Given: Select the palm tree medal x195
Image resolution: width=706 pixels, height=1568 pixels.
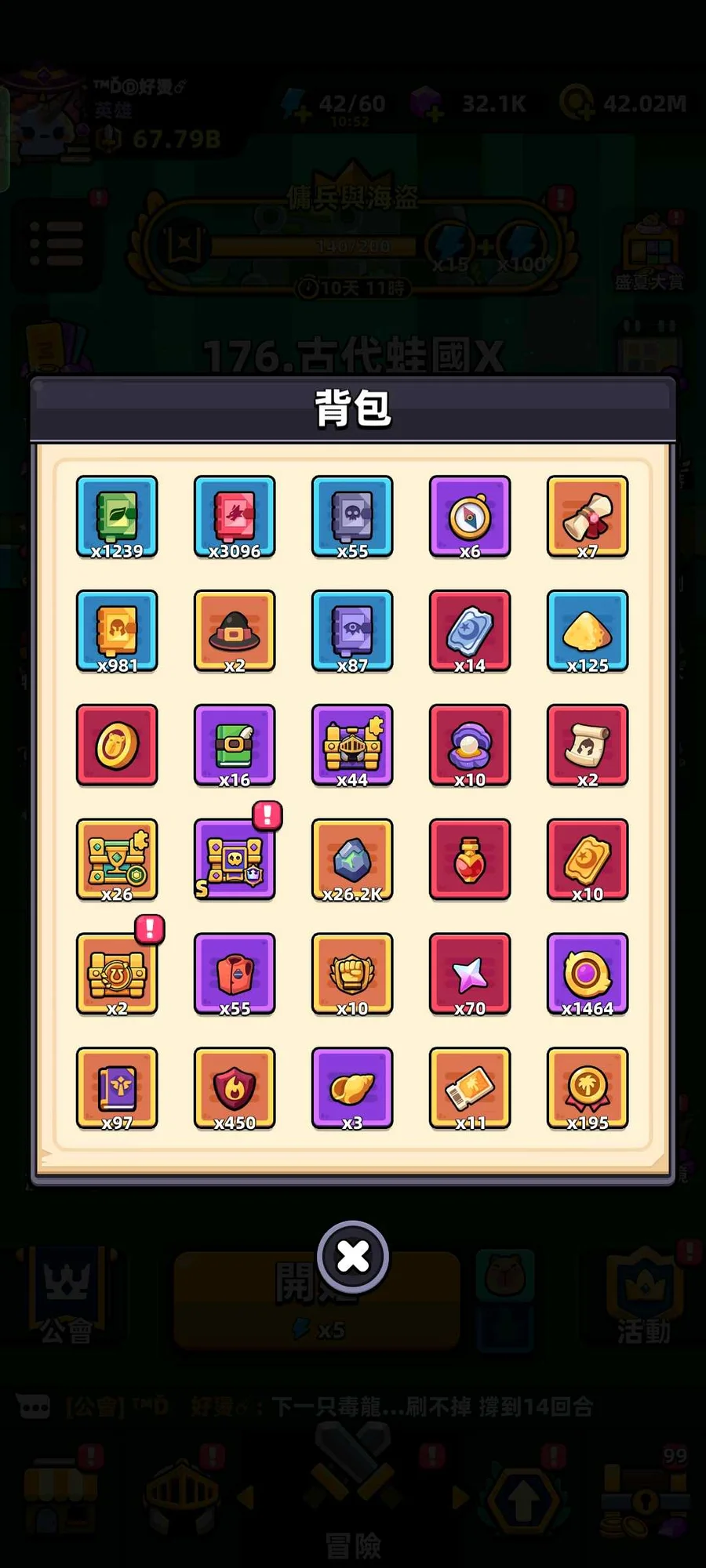Looking at the screenshot, I should (x=588, y=1088).
